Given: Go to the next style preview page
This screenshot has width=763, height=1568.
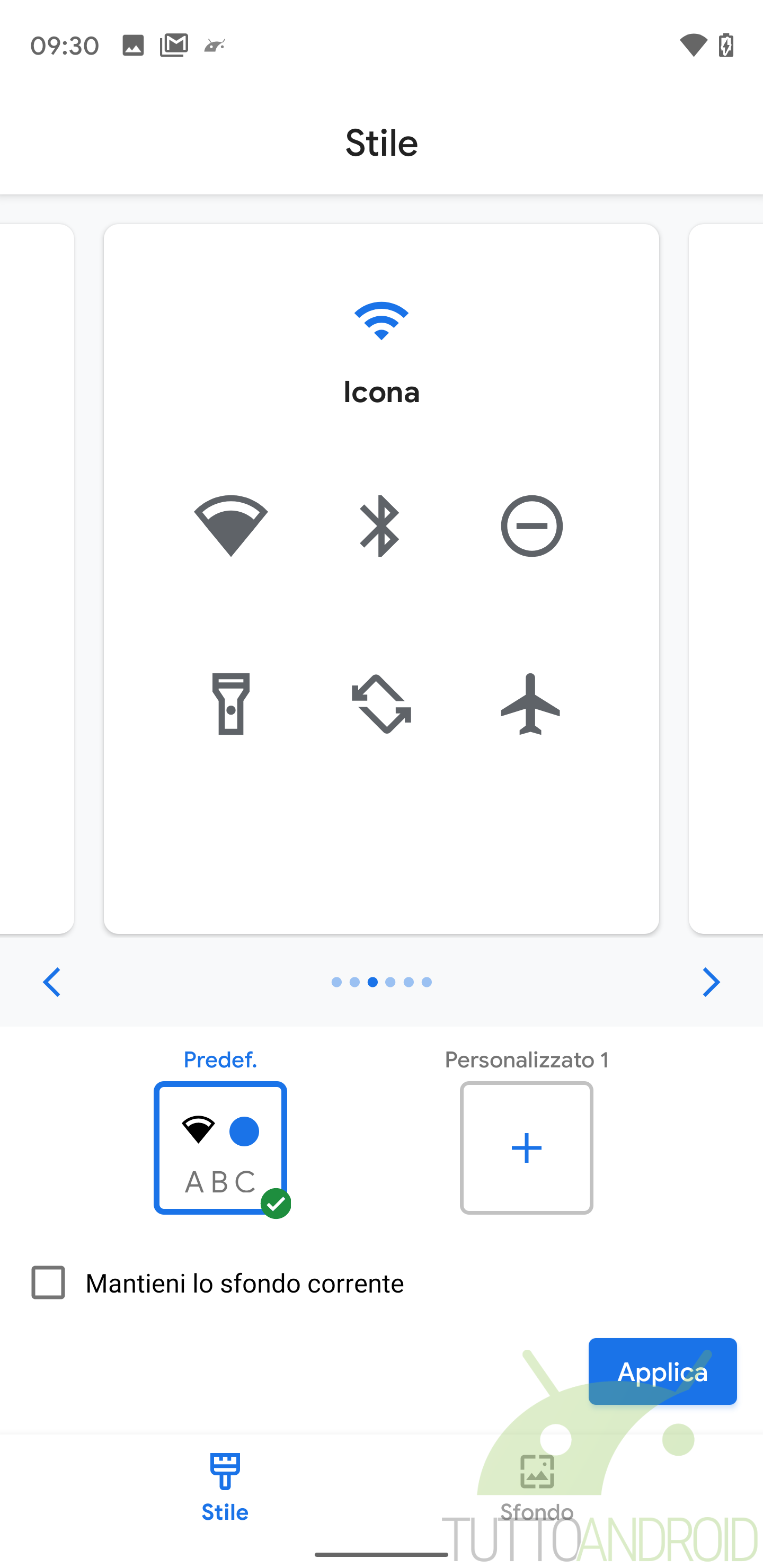Looking at the screenshot, I should (711, 982).
